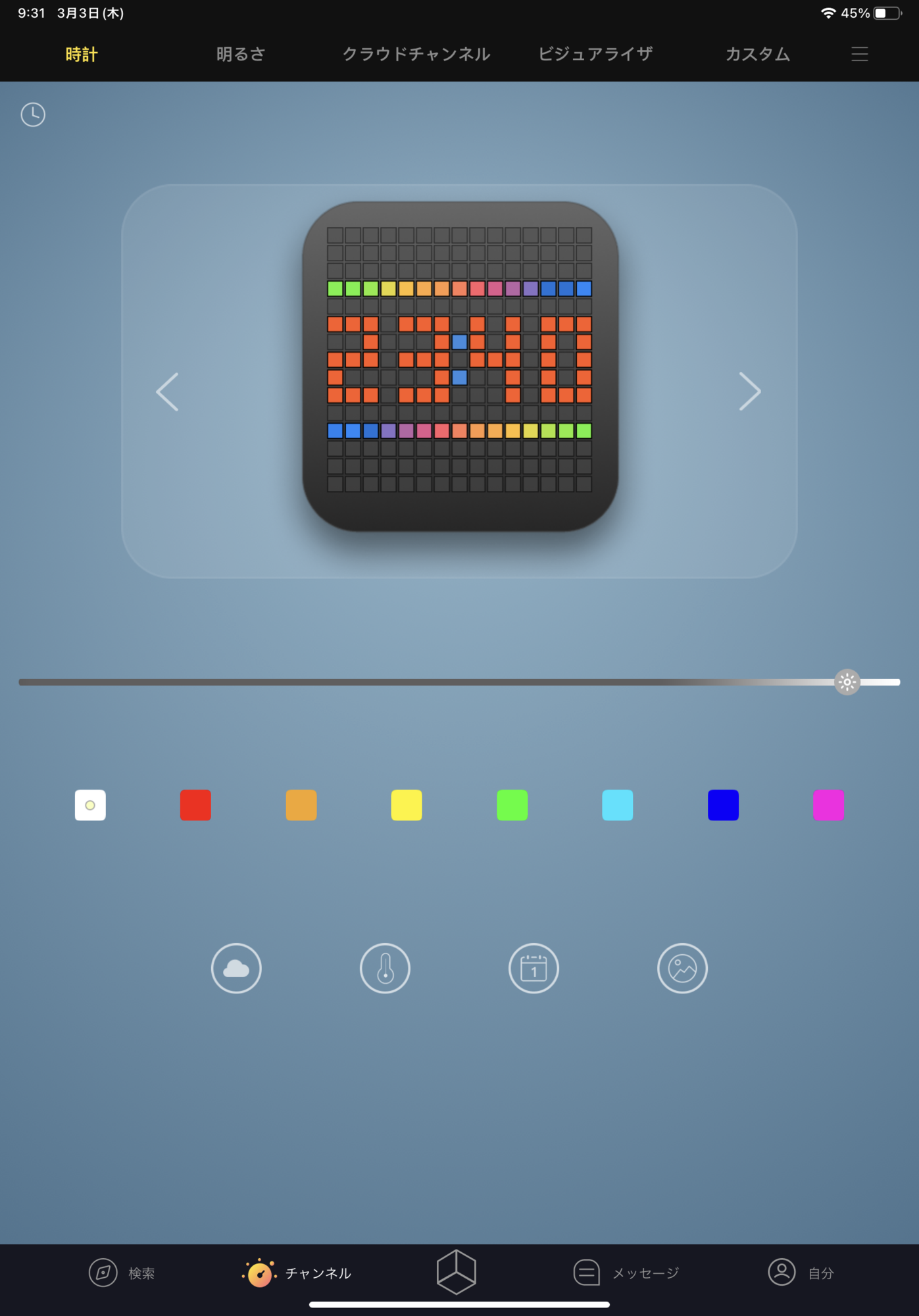Switch to the 明るさ tab
Screen dimensions: 919x1316
[x=241, y=54]
